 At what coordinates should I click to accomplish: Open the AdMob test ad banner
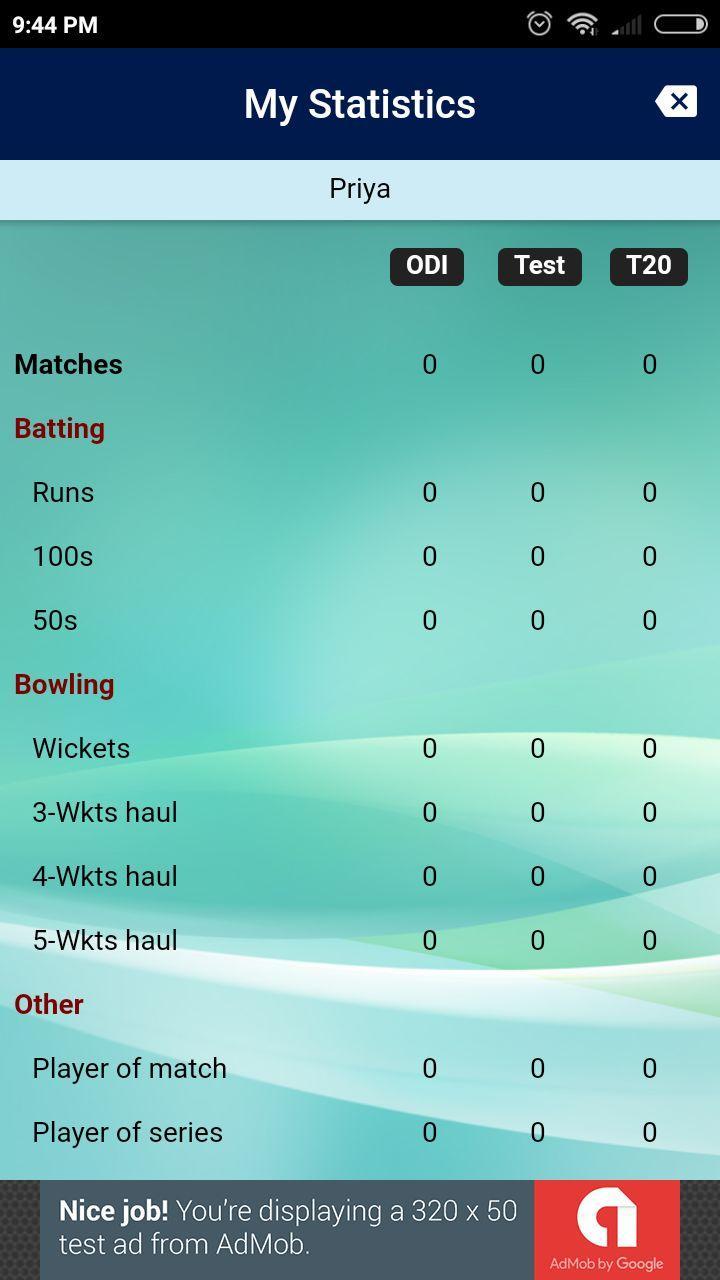(x=360, y=1229)
